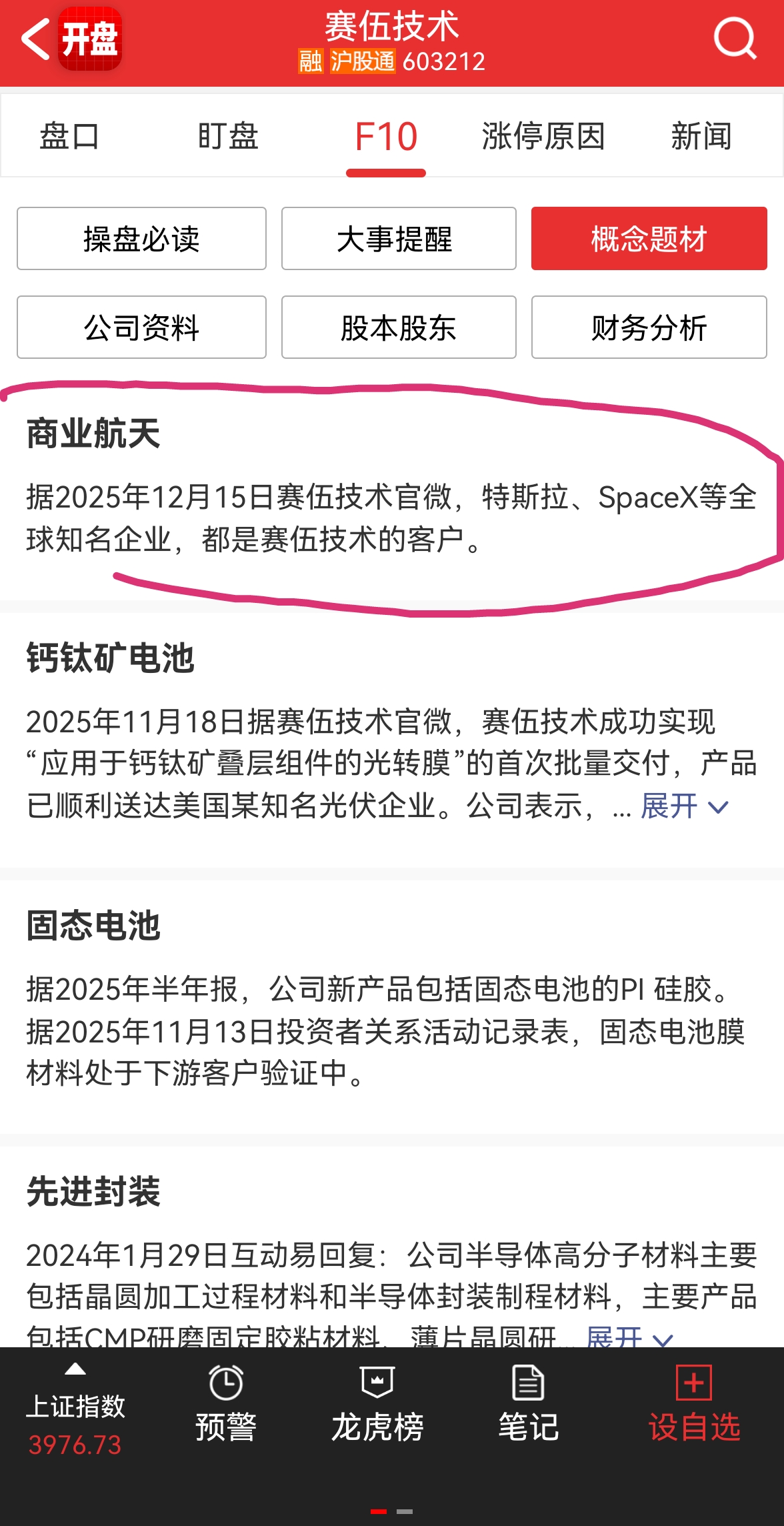Open the 大事提醒 section
The height and width of the screenshot is (1526, 784).
399,239
